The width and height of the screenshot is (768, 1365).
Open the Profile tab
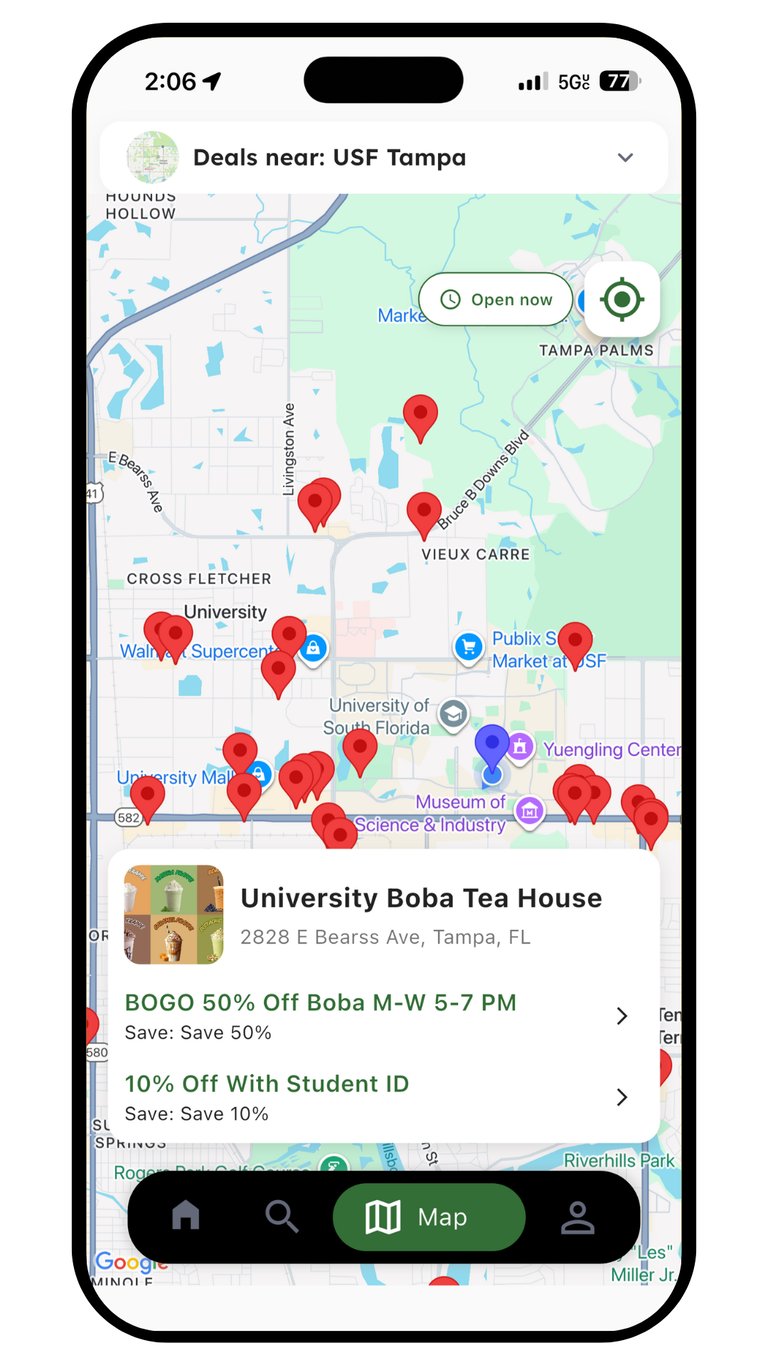click(x=577, y=1216)
